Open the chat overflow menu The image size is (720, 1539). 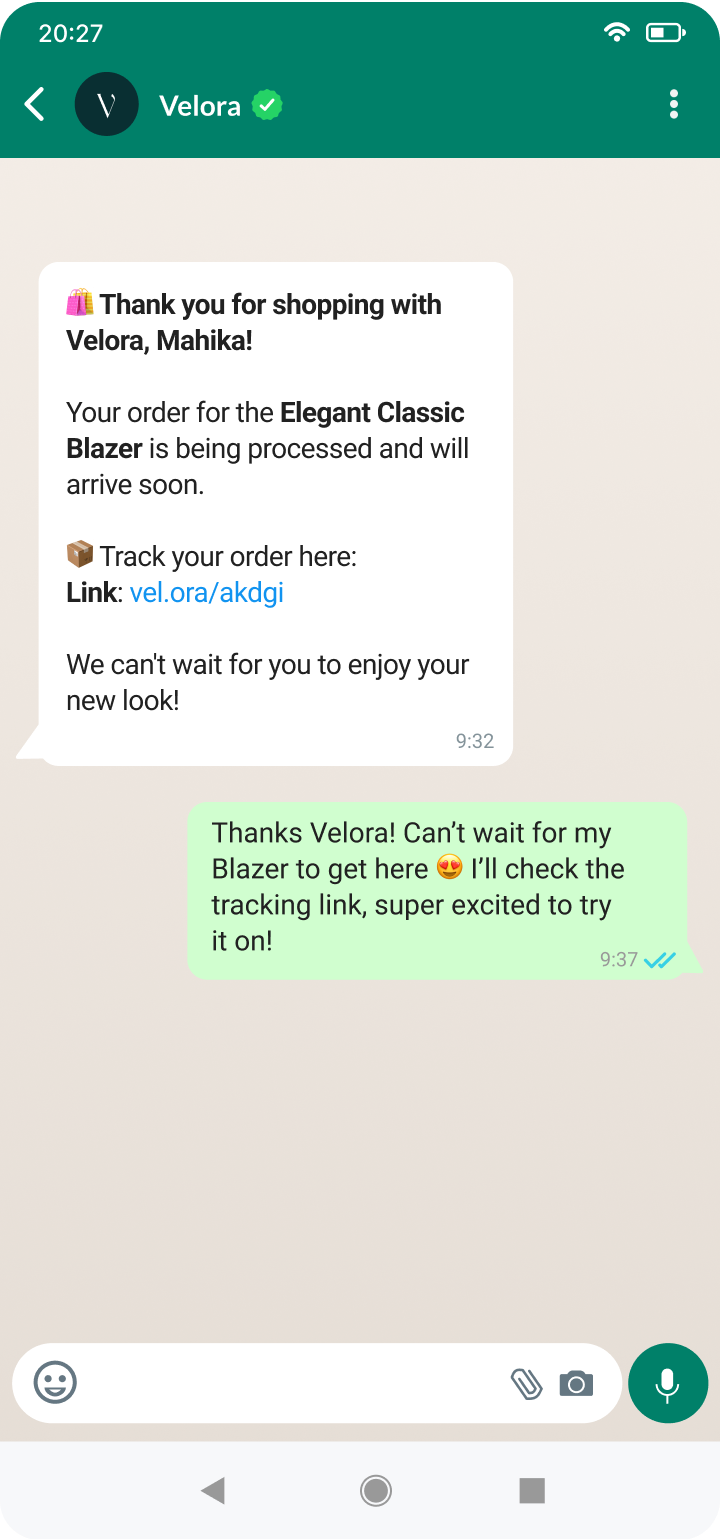click(674, 105)
